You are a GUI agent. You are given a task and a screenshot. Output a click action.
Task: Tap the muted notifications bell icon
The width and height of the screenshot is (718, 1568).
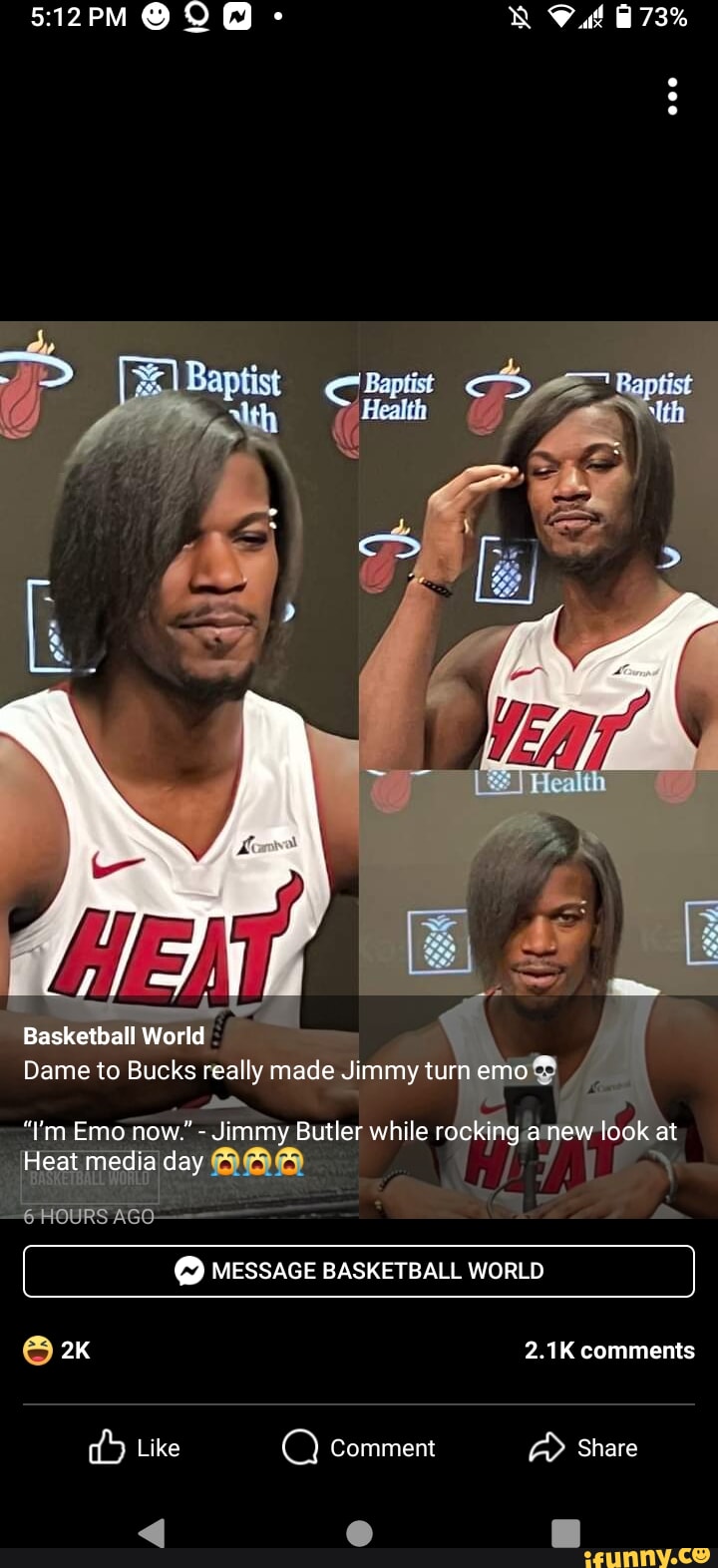(519, 16)
